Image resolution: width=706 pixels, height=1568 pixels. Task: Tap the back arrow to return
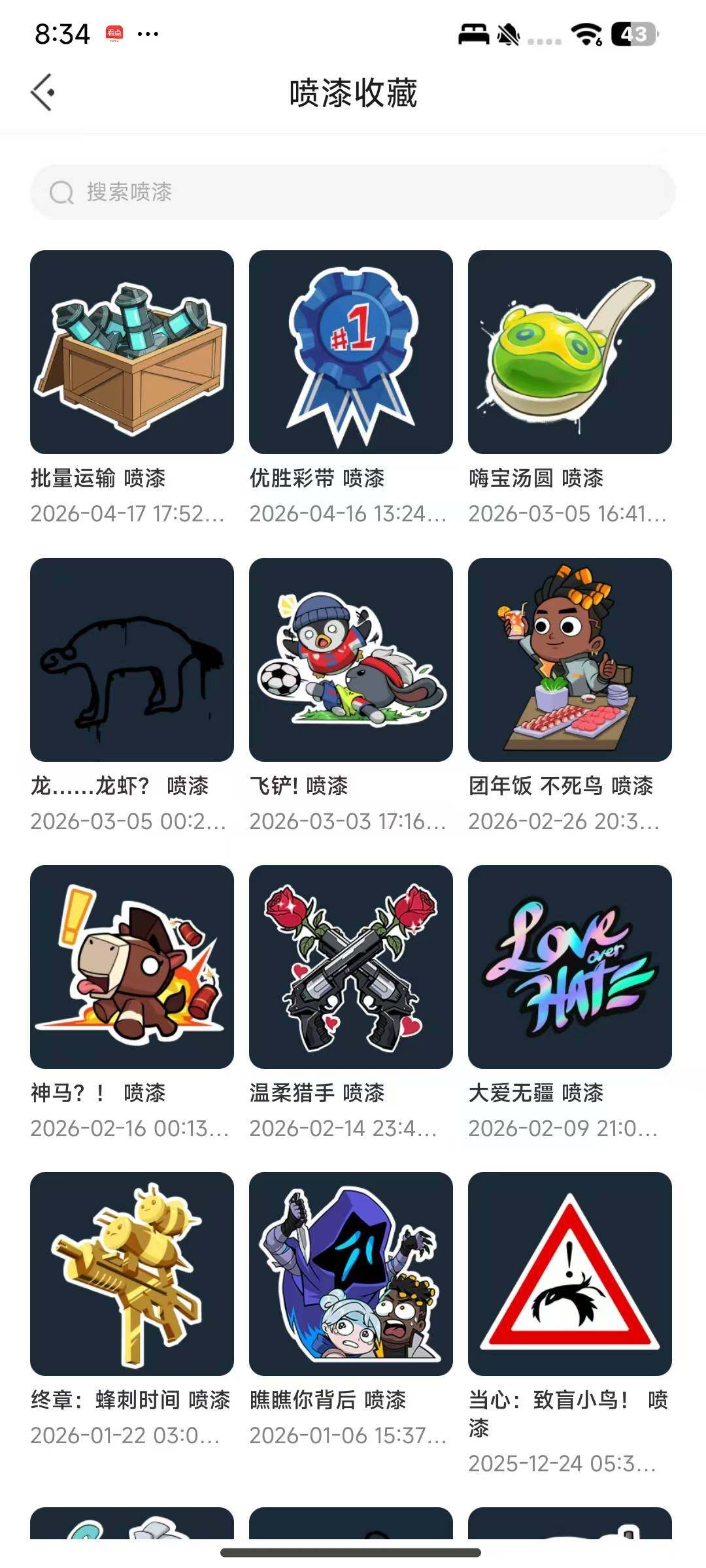(x=44, y=91)
